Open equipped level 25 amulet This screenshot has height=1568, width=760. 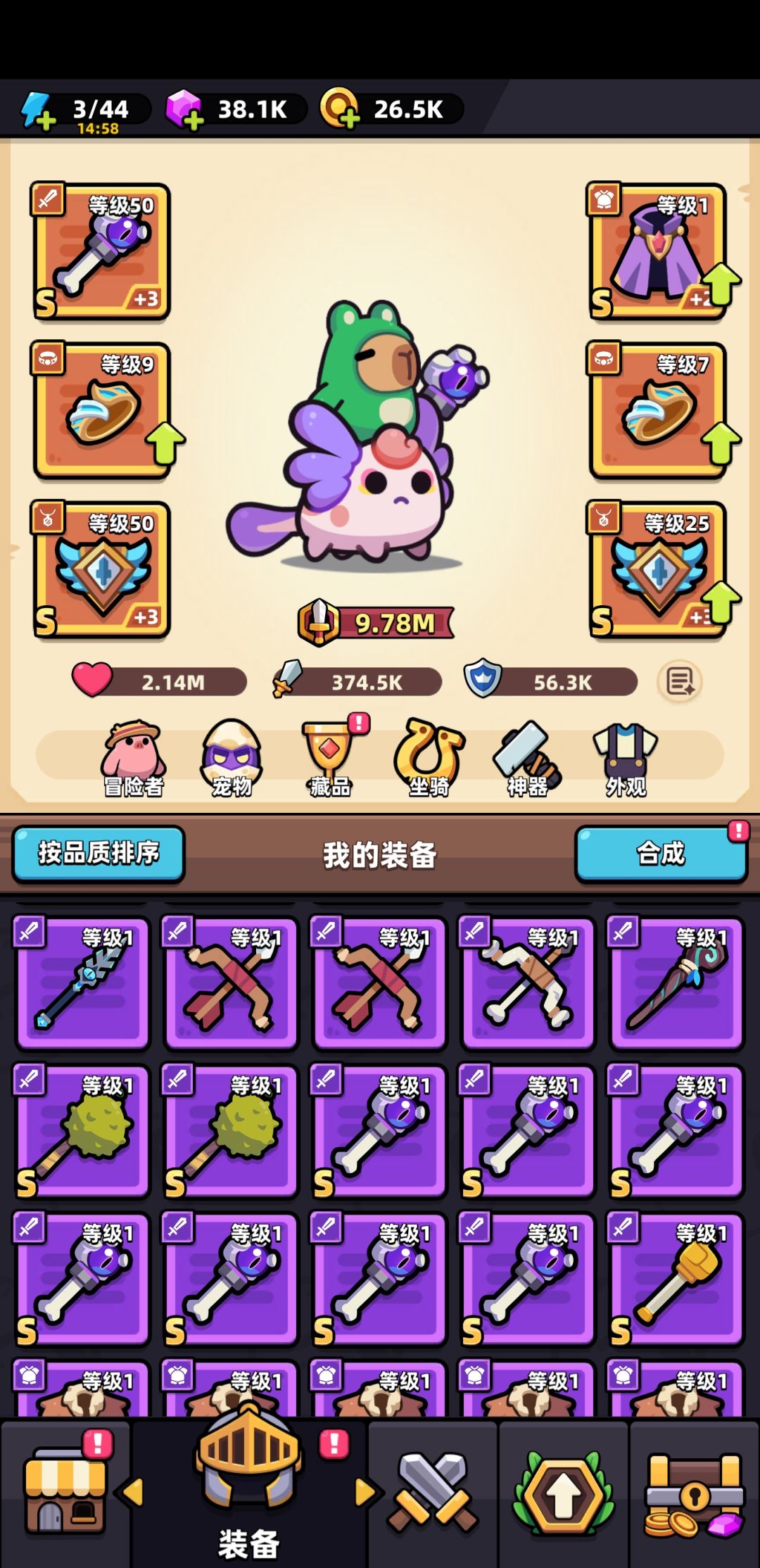click(x=658, y=570)
